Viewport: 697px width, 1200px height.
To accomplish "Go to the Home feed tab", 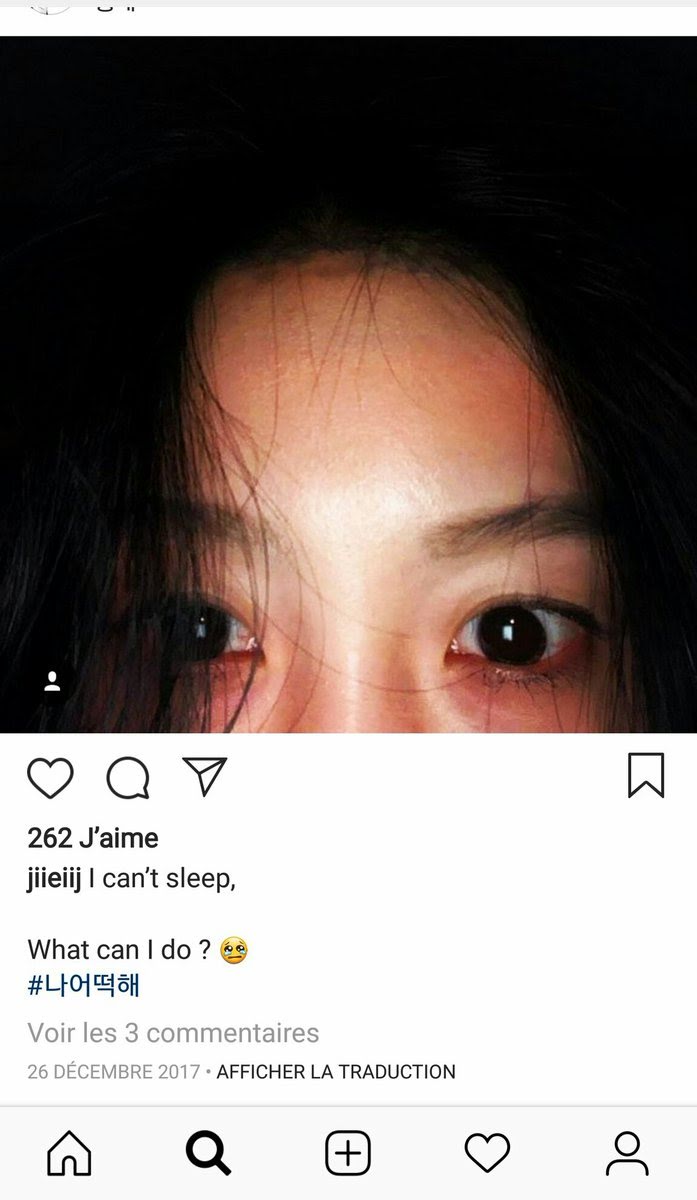I will click(69, 1153).
